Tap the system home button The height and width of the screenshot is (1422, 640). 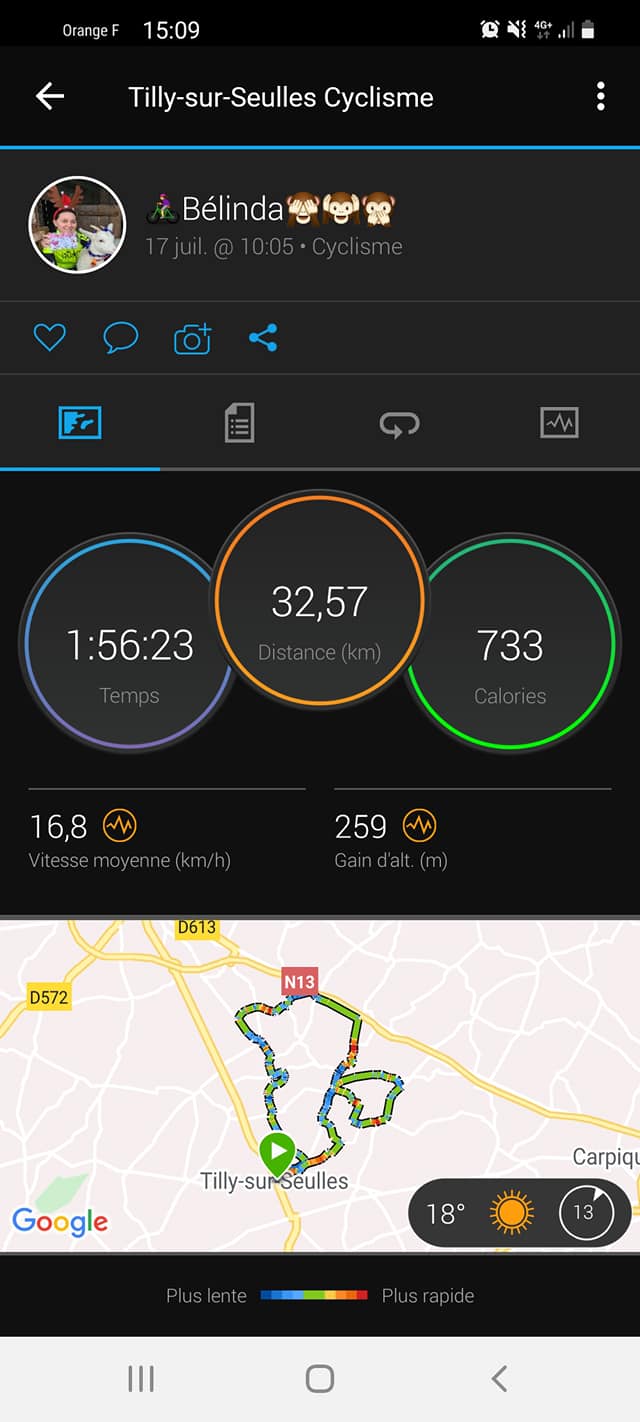(320, 1379)
